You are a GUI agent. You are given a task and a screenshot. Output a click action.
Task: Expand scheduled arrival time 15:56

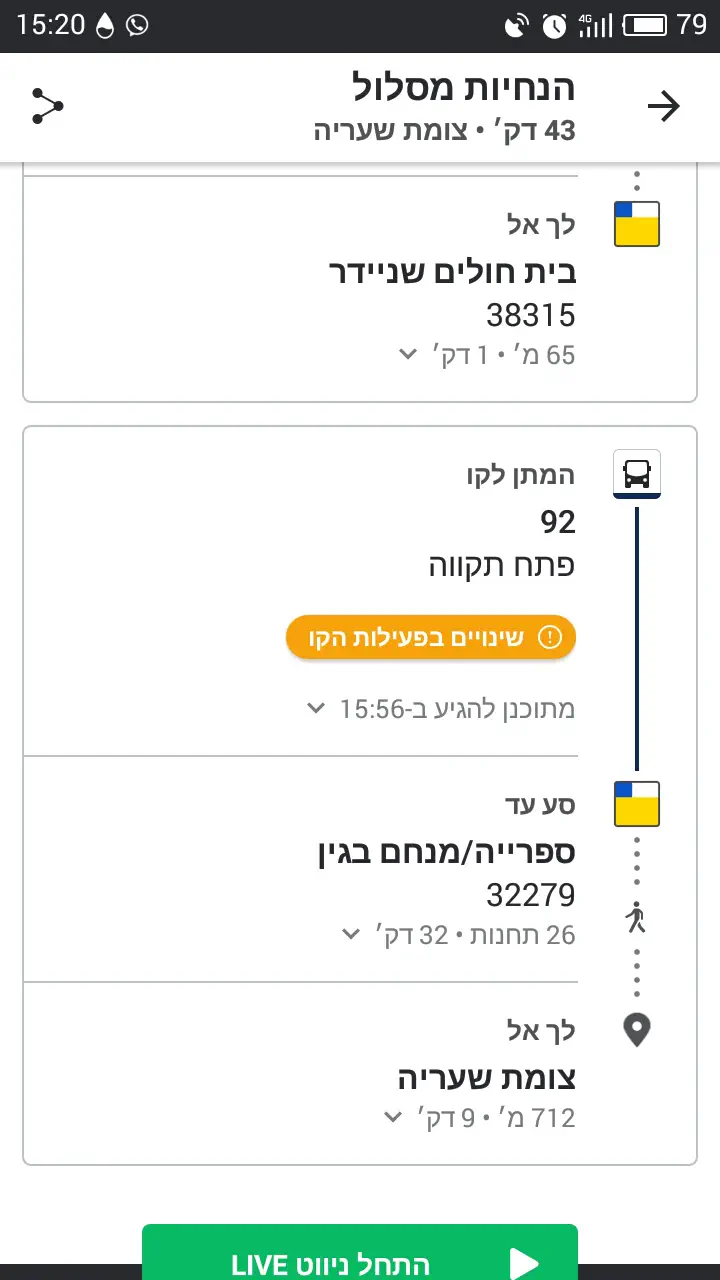pos(316,709)
